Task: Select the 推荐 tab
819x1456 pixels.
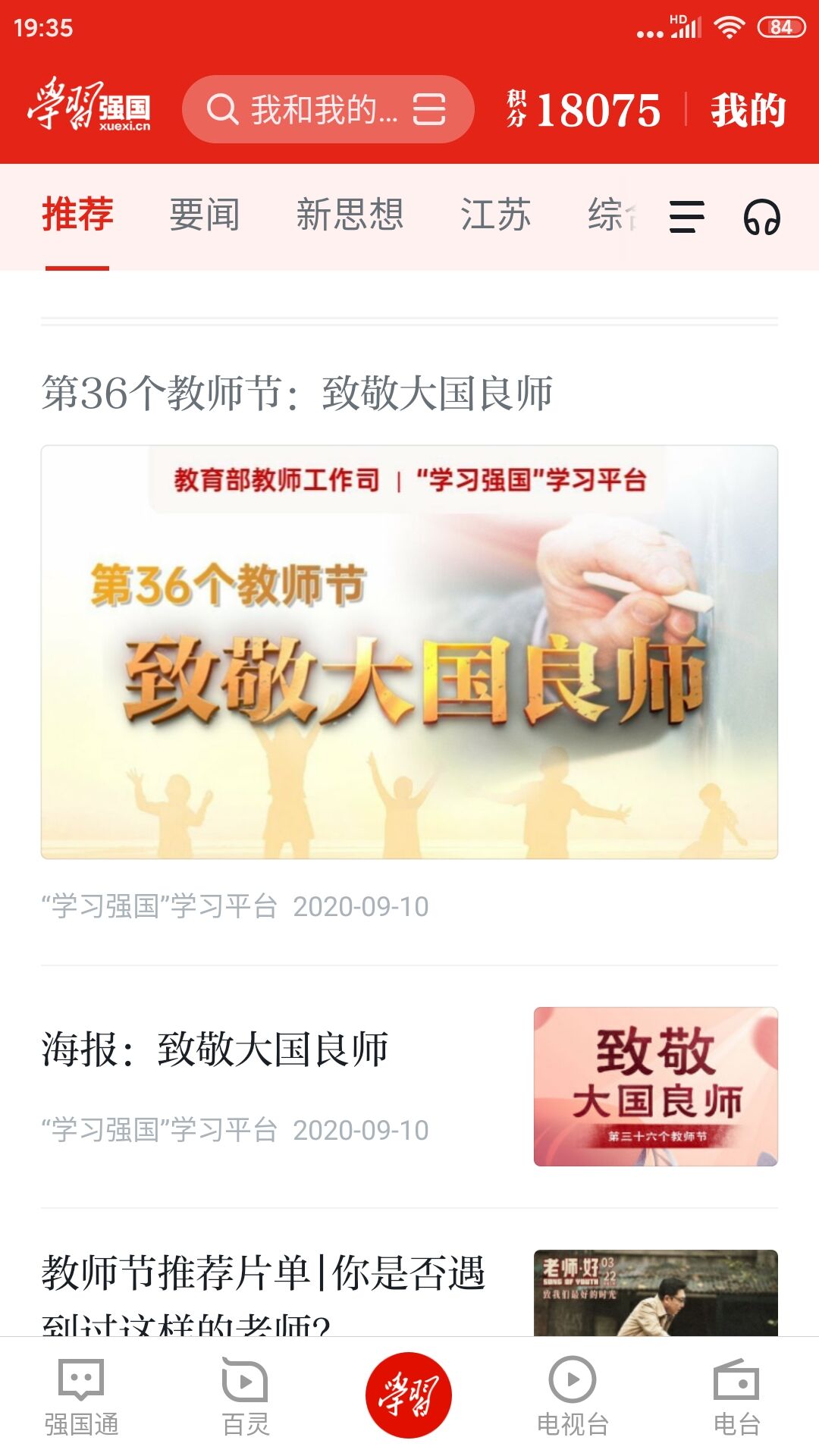Action: pos(77,215)
